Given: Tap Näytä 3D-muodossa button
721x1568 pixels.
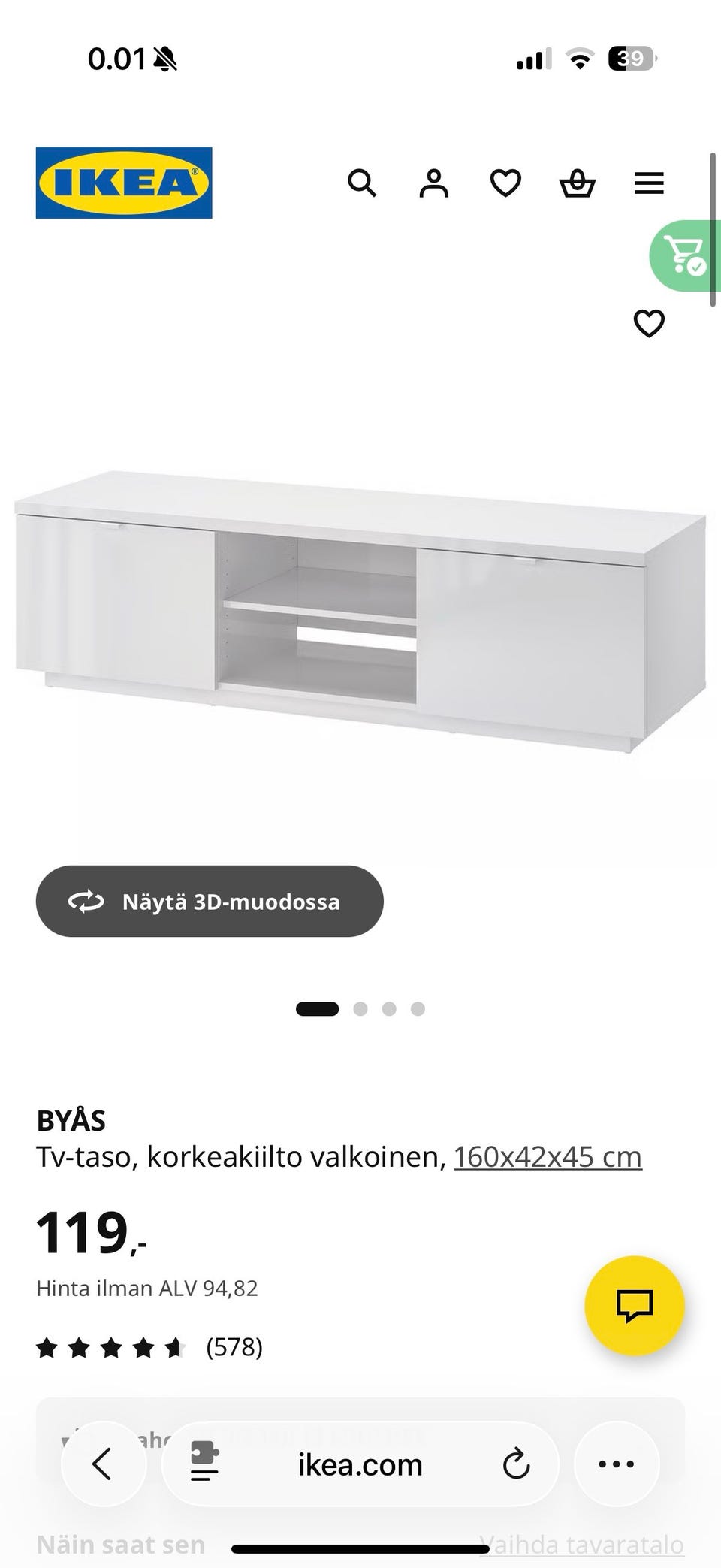Looking at the screenshot, I should (210, 901).
